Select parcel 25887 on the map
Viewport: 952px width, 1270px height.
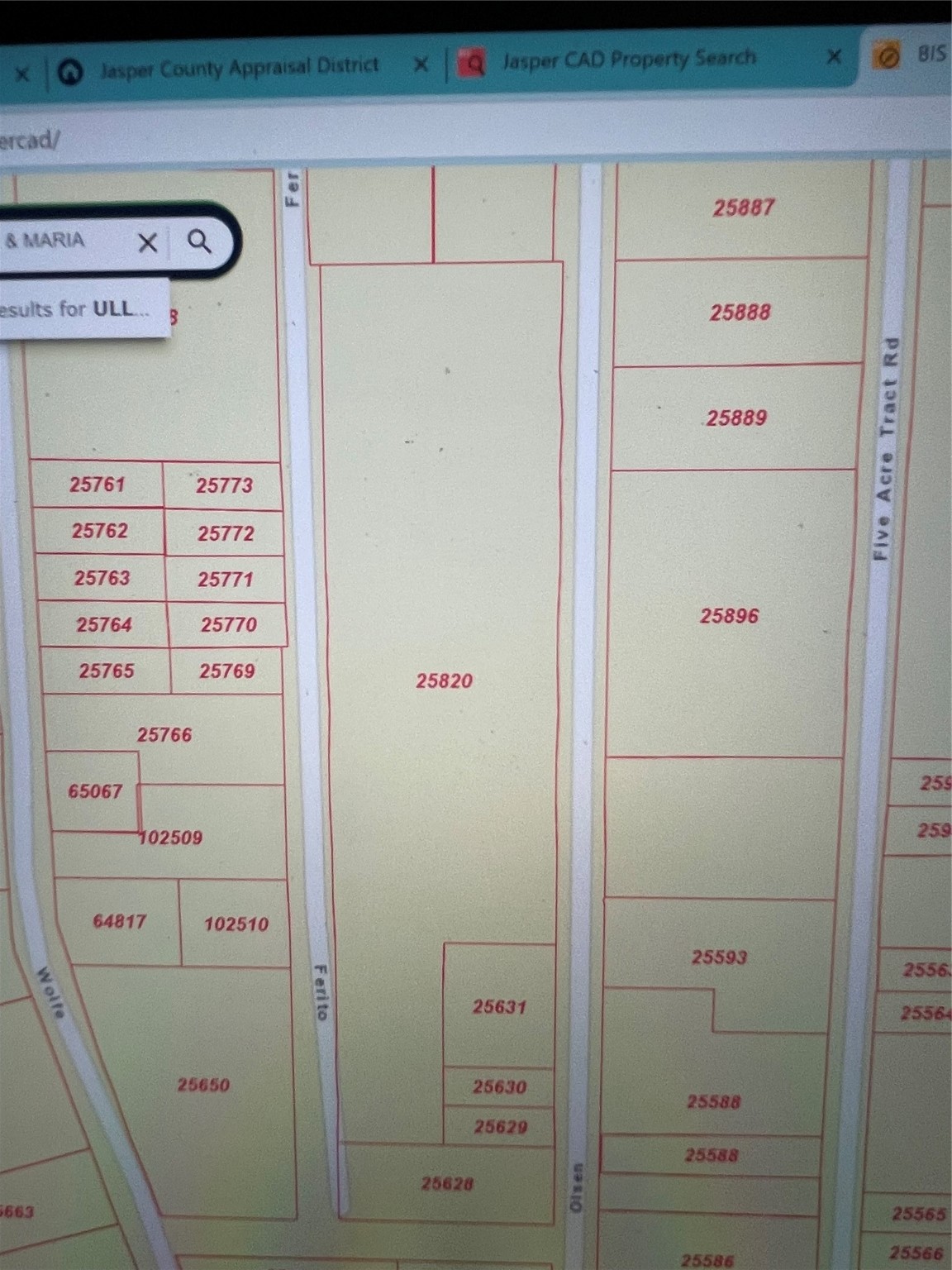743,207
